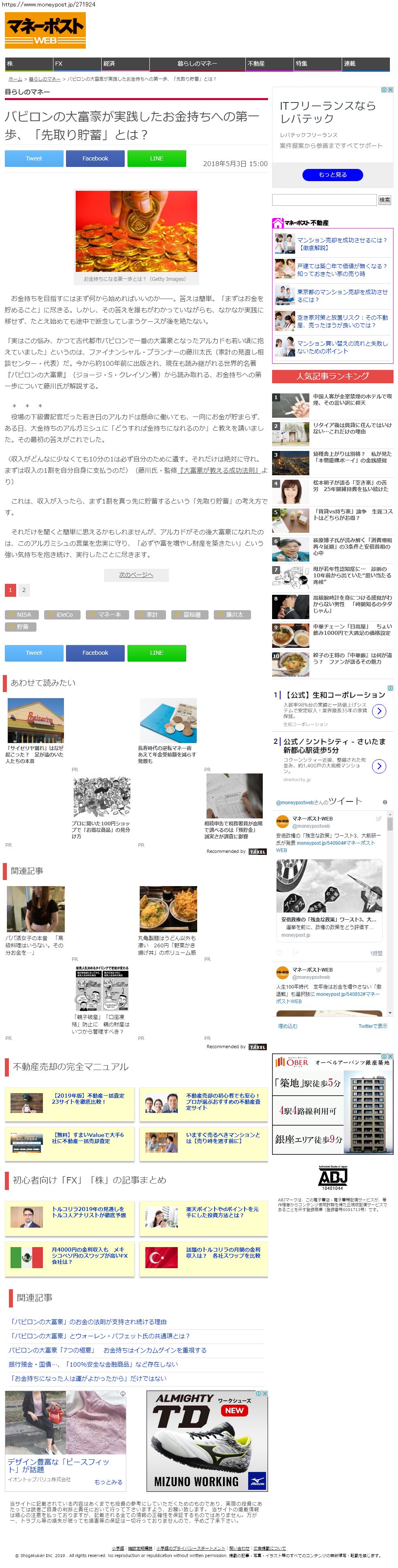Tap the site search text box
This screenshot has width=398, height=1568.
coord(324,200)
